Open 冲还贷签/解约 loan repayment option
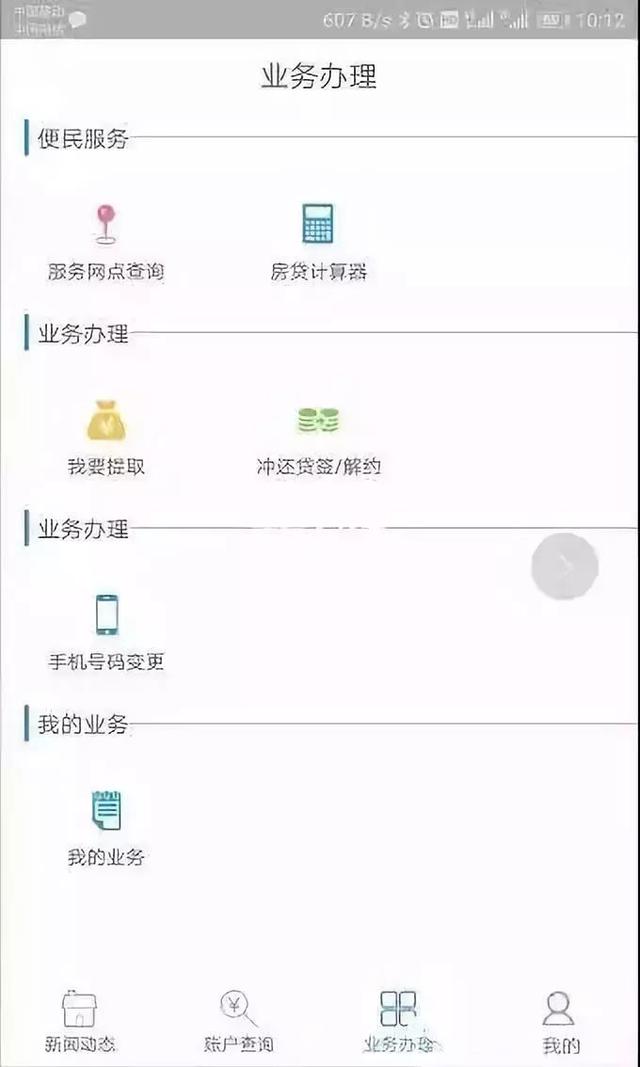640x1067 pixels. pos(318,436)
